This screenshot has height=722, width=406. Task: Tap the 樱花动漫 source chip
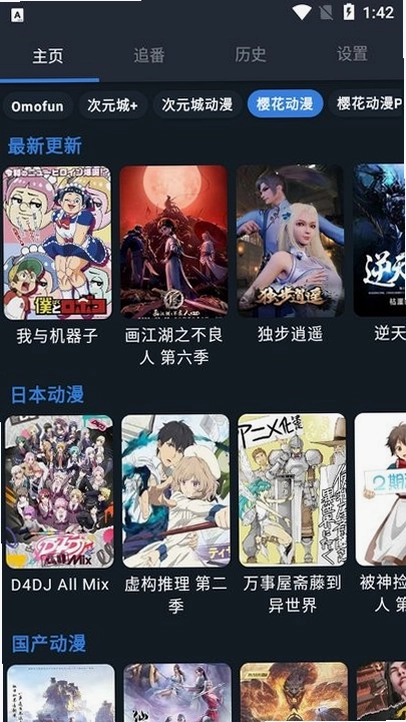tap(285, 104)
